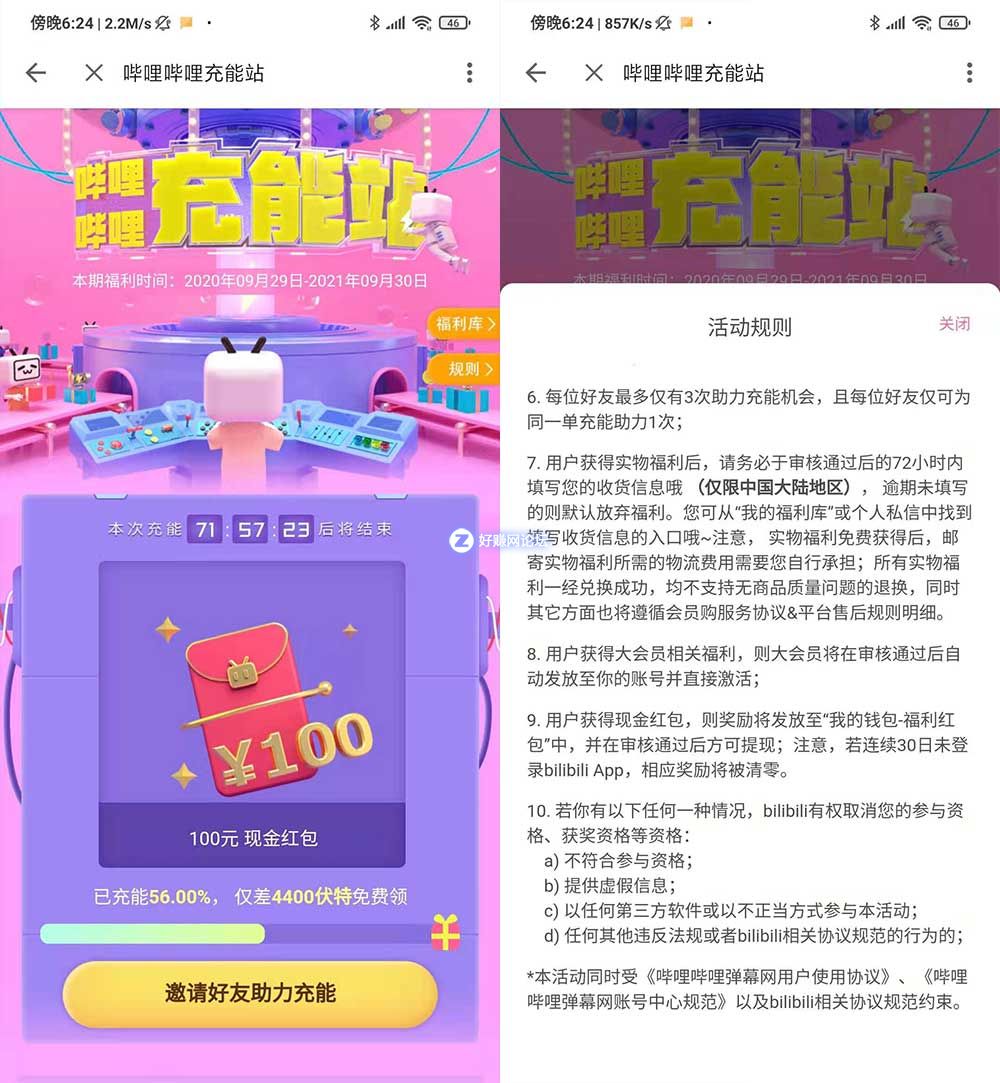Tap the gift box at progress bar end

click(x=445, y=933)
